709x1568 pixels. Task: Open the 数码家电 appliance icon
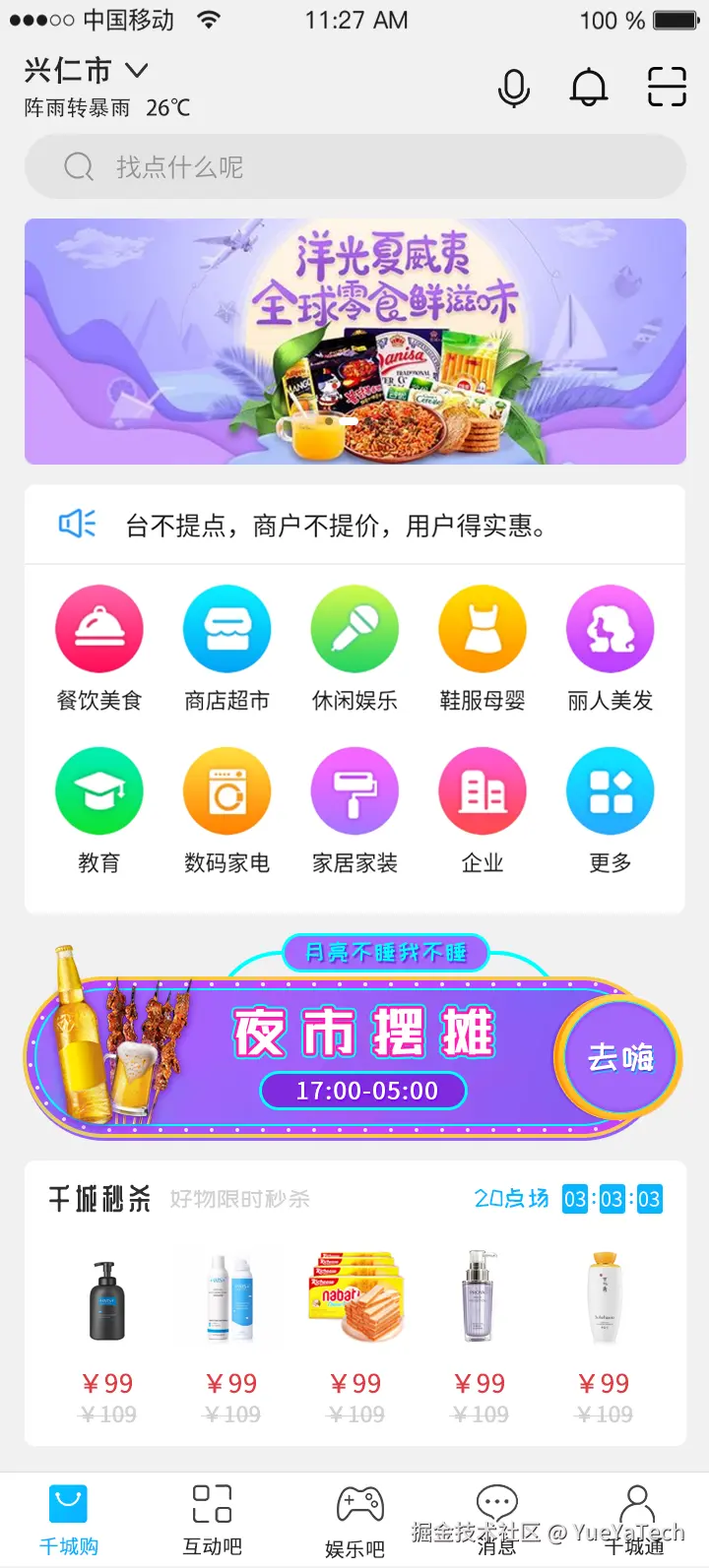227,790
